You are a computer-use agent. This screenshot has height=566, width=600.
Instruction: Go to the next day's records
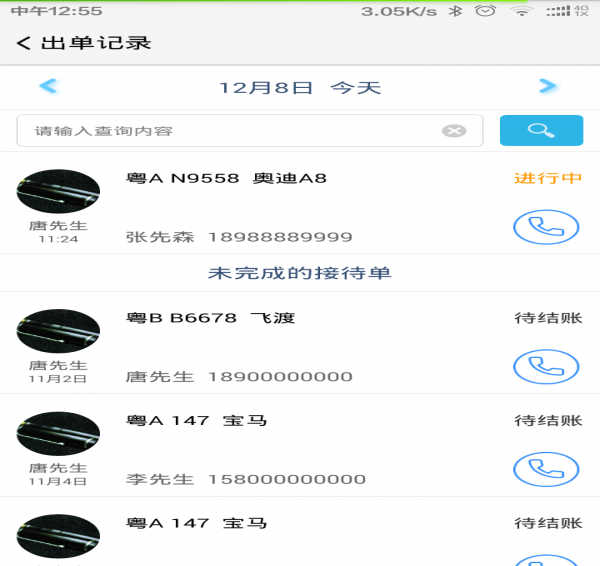pyautogui.click(x=547, y=87)
